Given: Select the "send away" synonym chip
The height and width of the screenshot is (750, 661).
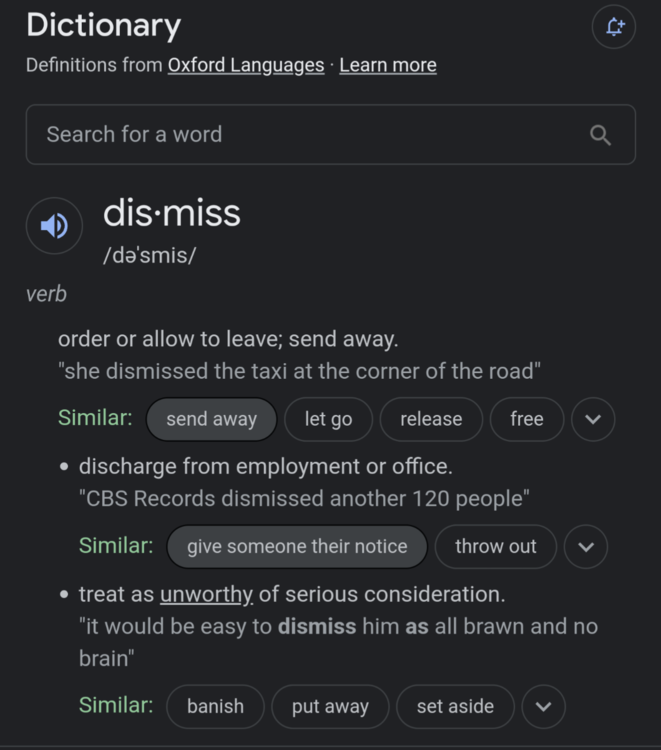Looking at the screenshot, I should coord(211,419).
